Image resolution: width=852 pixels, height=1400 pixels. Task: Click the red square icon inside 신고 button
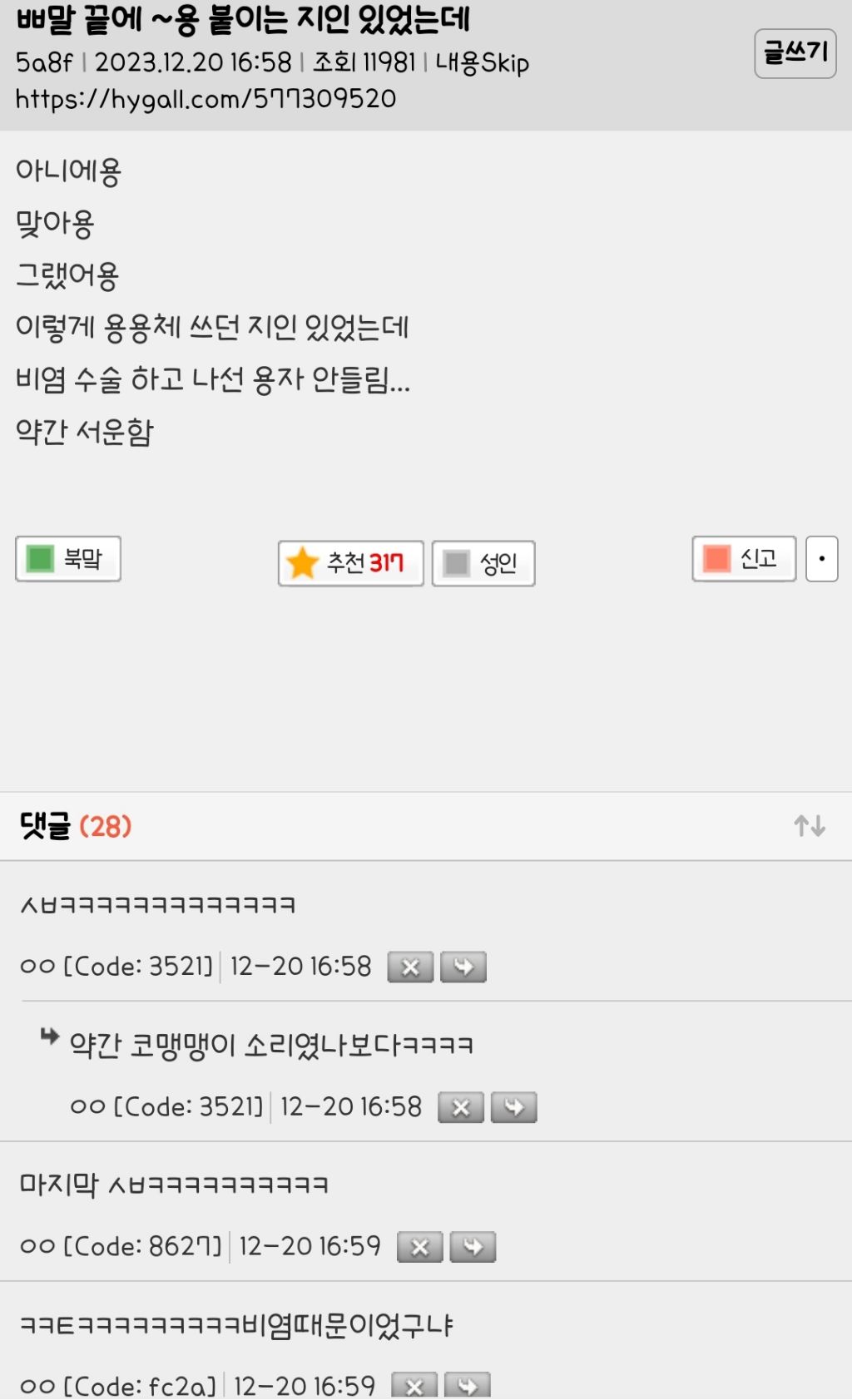716,559
